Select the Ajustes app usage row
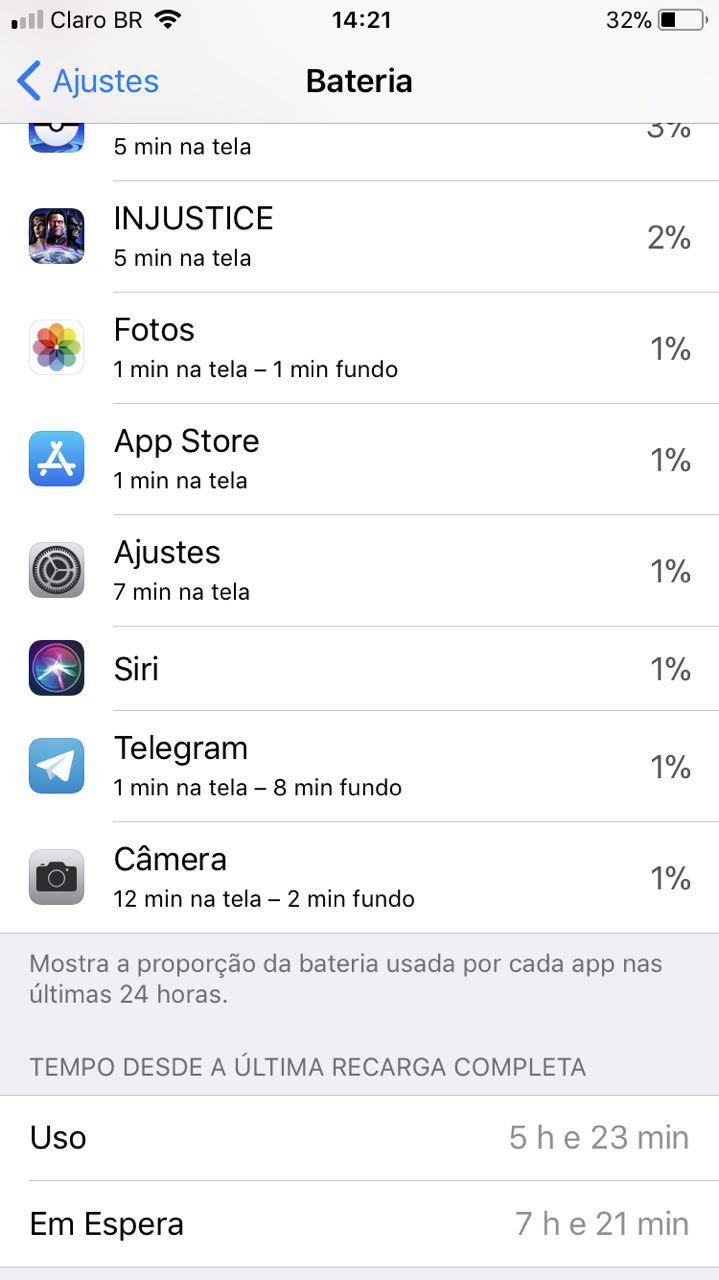 click(359, 570)
